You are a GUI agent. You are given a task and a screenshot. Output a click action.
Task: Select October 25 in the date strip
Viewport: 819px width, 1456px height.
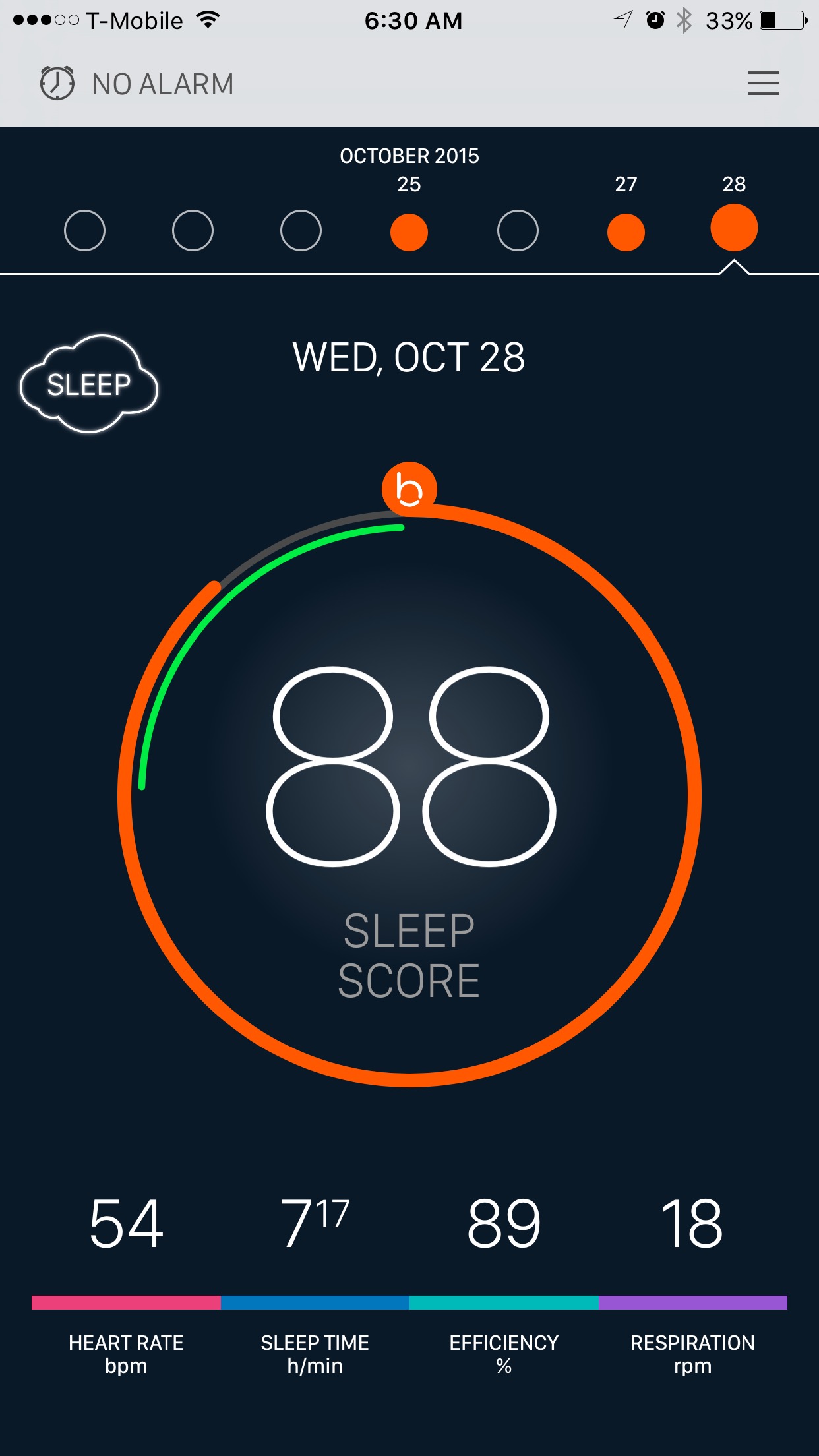click(409, 231)
